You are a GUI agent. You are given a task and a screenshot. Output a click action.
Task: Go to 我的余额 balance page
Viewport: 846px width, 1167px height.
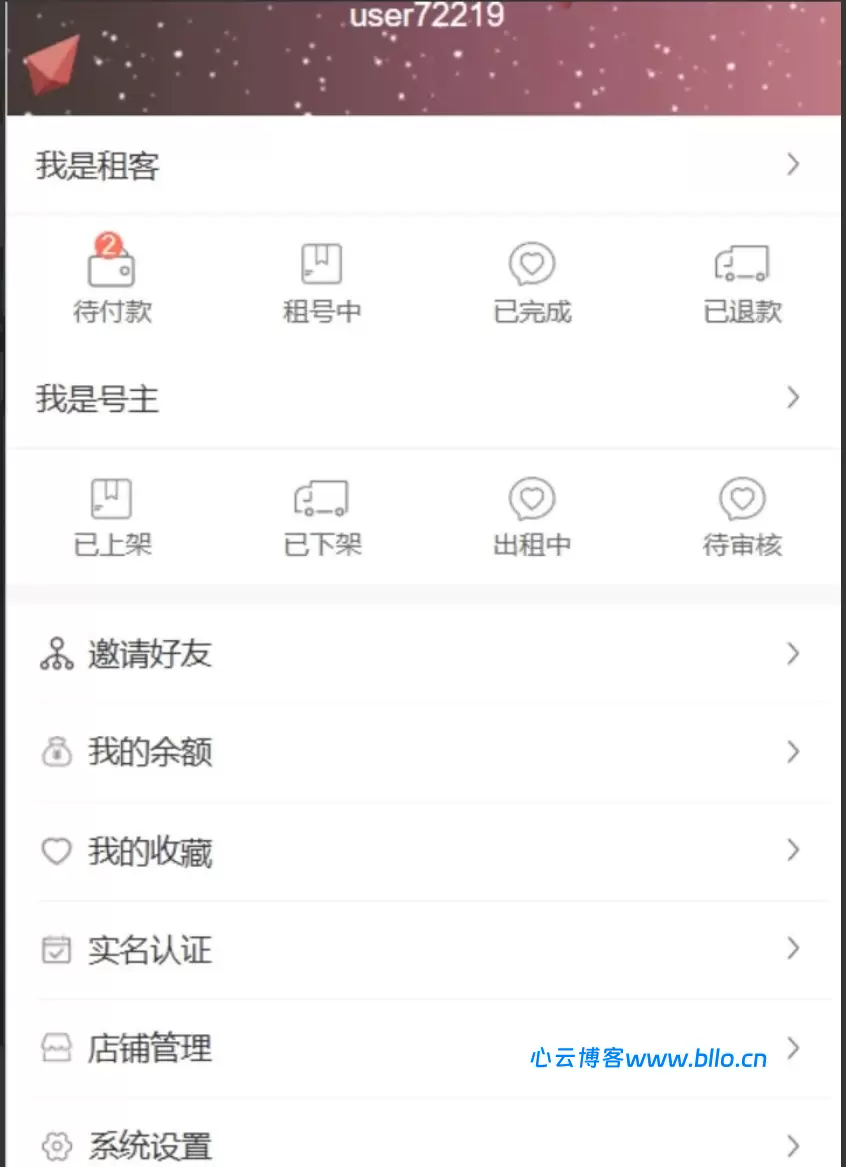point(420,752)
